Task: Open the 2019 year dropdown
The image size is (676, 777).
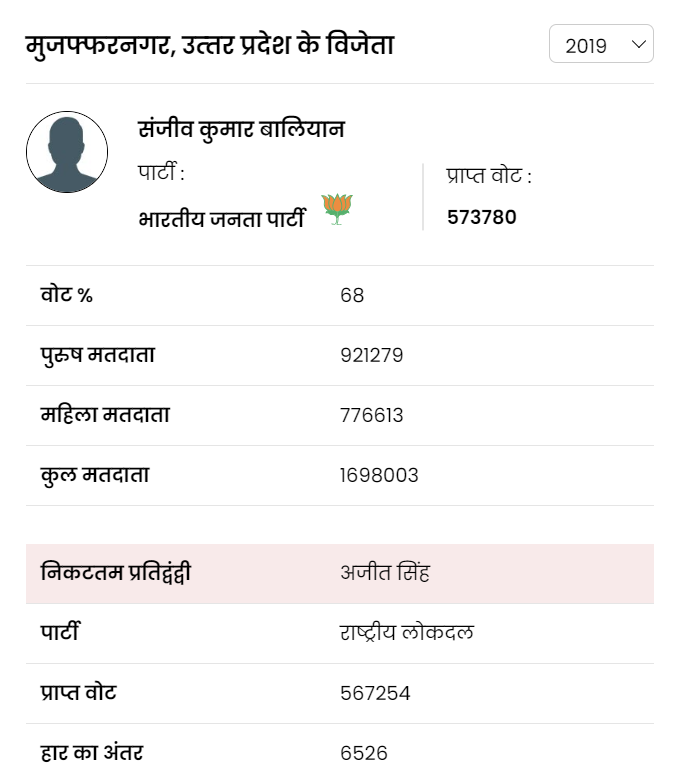Action: [x=601, y=45]
